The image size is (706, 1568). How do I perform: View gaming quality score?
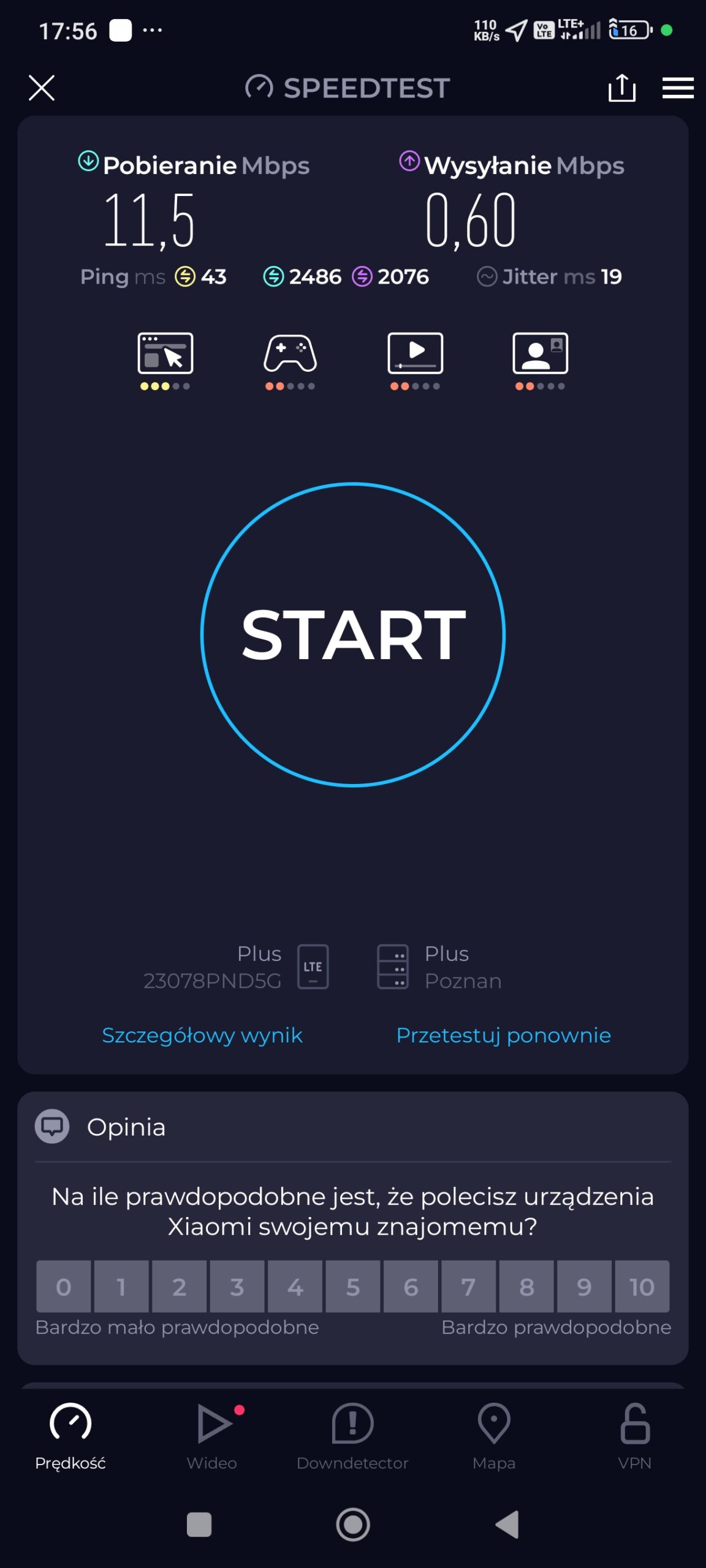pyautogui.click(x=290, y=360)
